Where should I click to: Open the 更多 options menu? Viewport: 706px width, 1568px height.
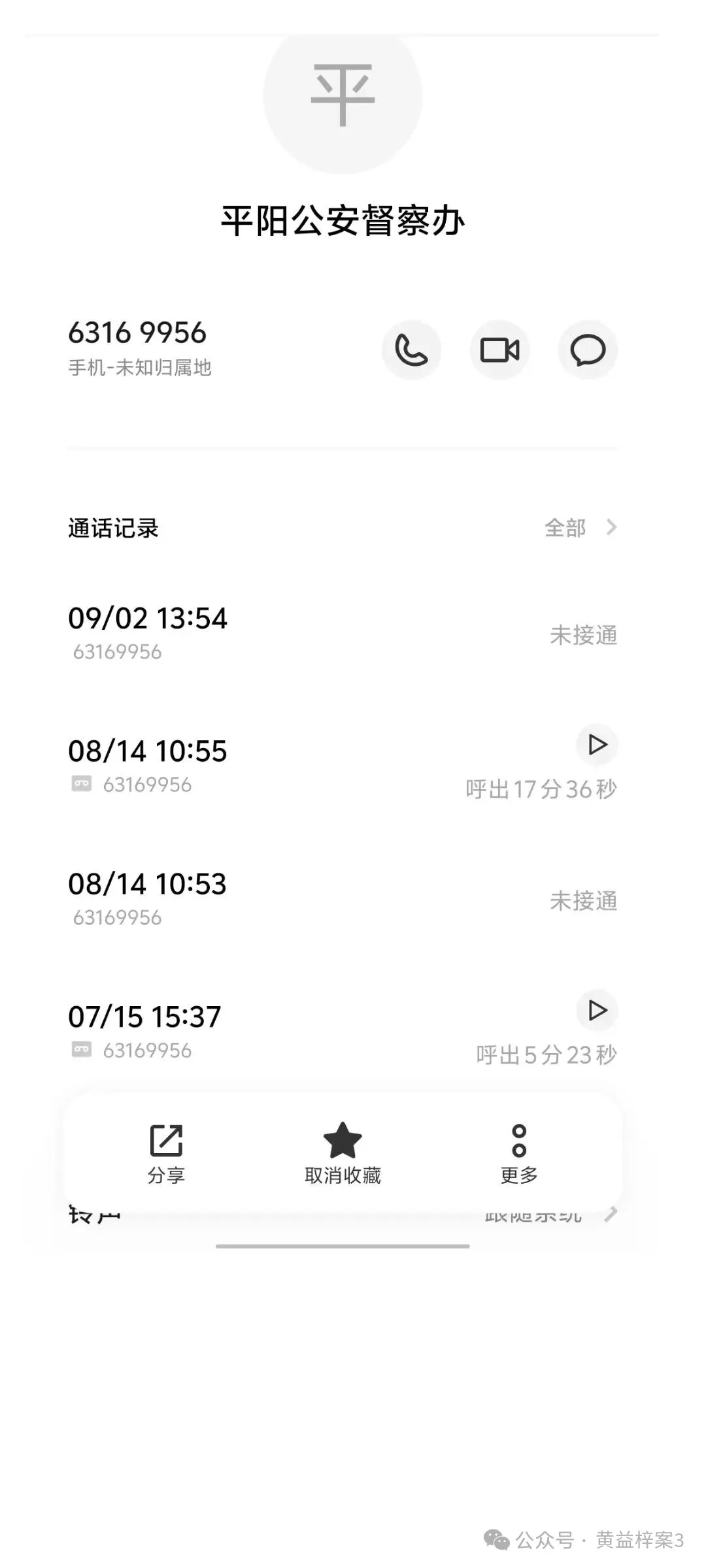click(519, 1154)
